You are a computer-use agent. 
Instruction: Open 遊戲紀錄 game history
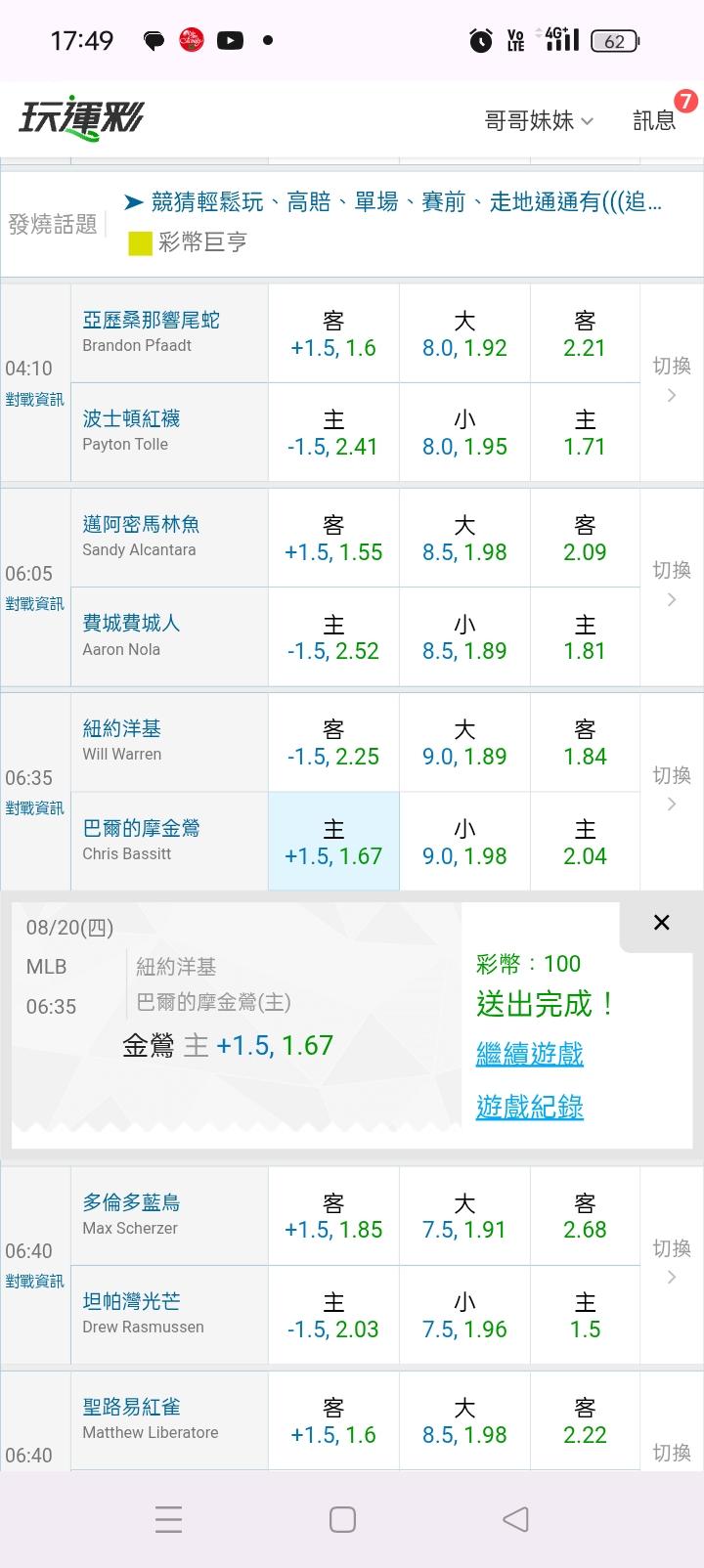pyautogui.click(x=530, y=1107)
